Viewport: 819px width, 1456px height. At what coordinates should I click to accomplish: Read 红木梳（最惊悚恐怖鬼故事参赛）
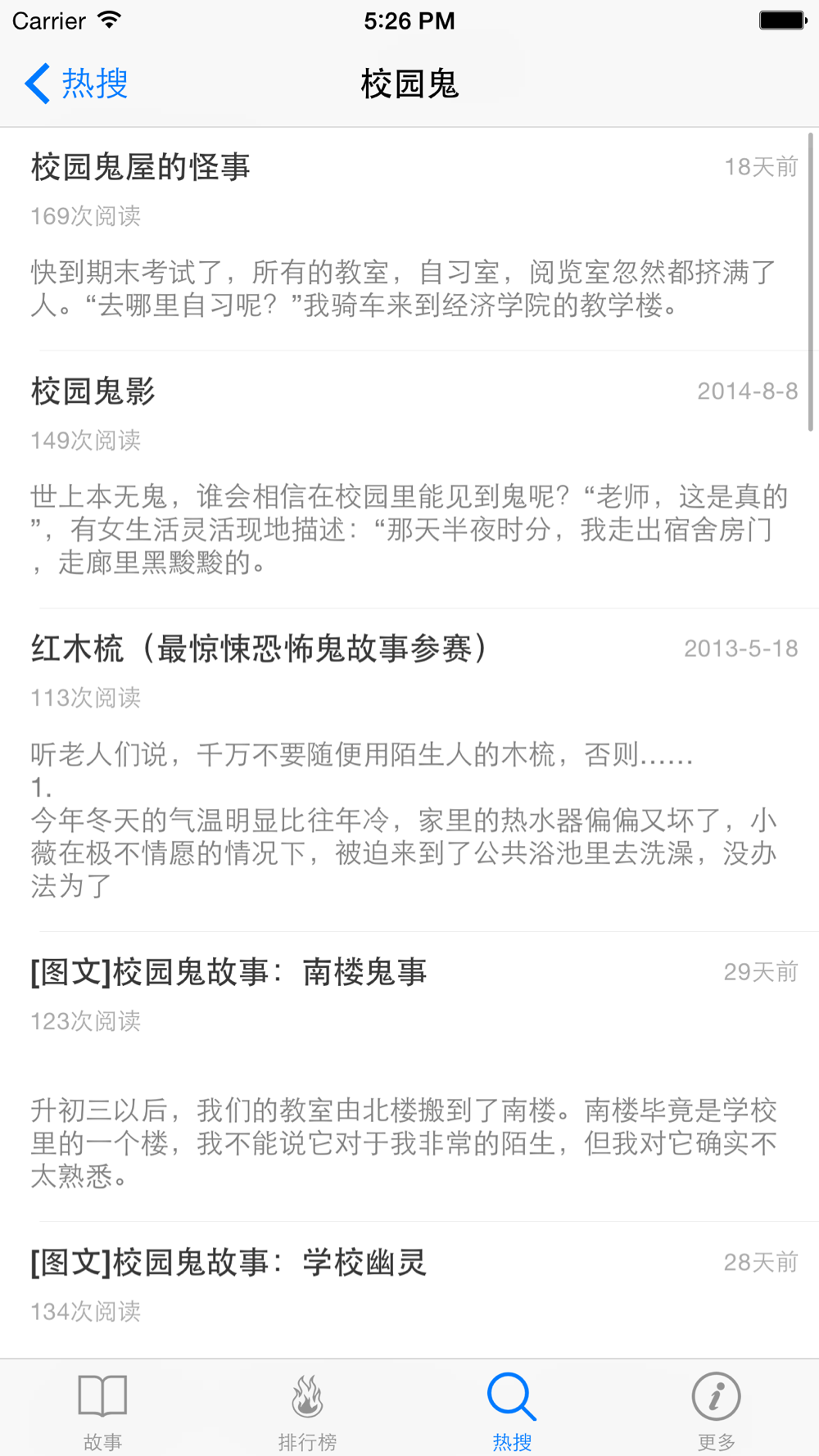(259, 649)
